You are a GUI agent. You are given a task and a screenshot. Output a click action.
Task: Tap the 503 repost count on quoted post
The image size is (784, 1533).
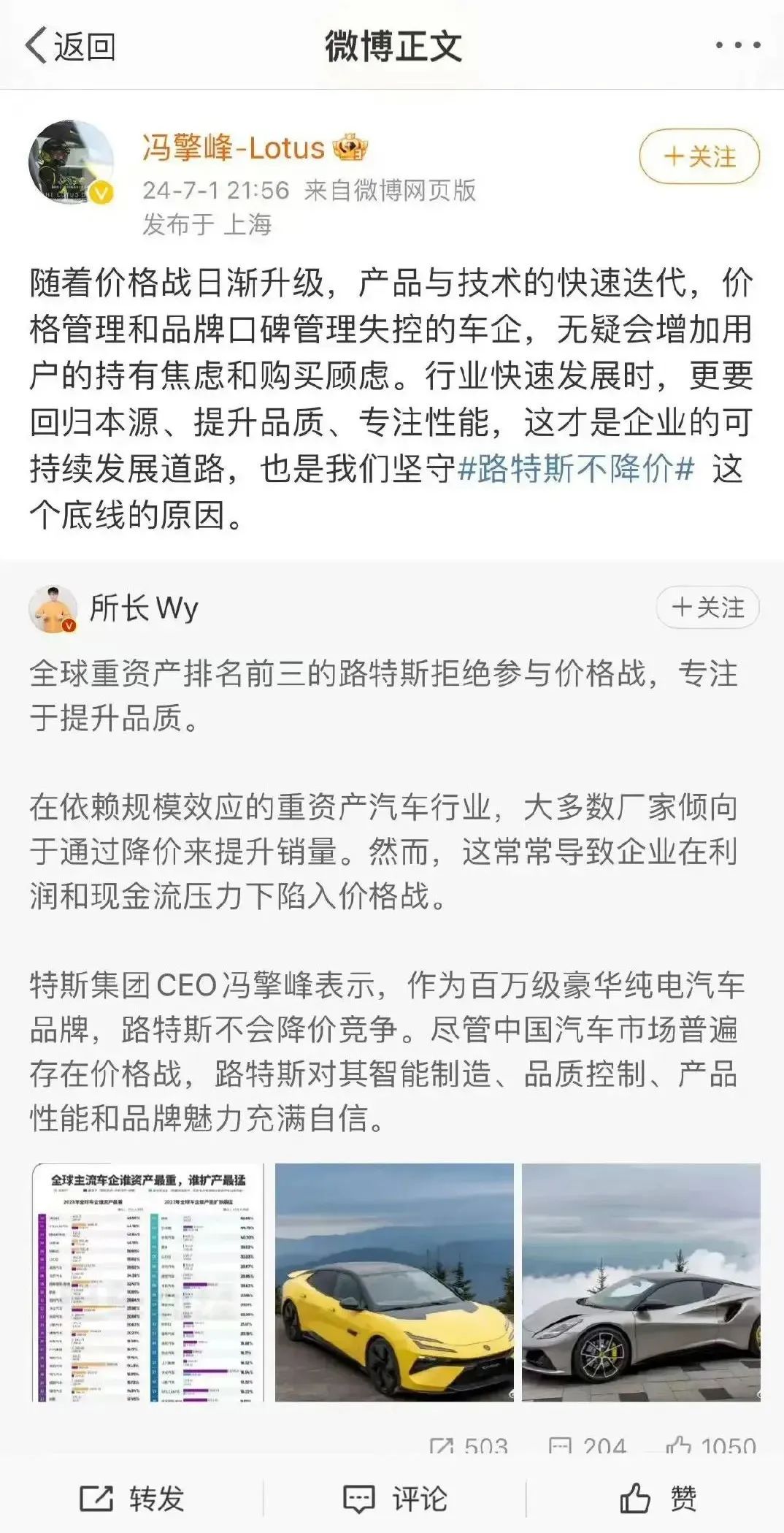[469, 1447]
